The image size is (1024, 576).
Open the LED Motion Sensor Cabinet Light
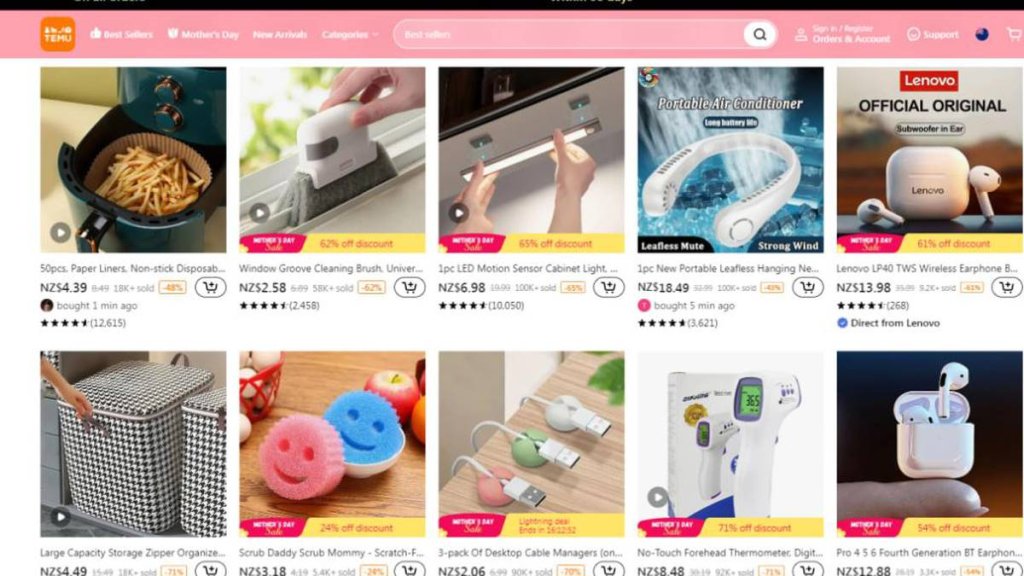click(531, 160)
